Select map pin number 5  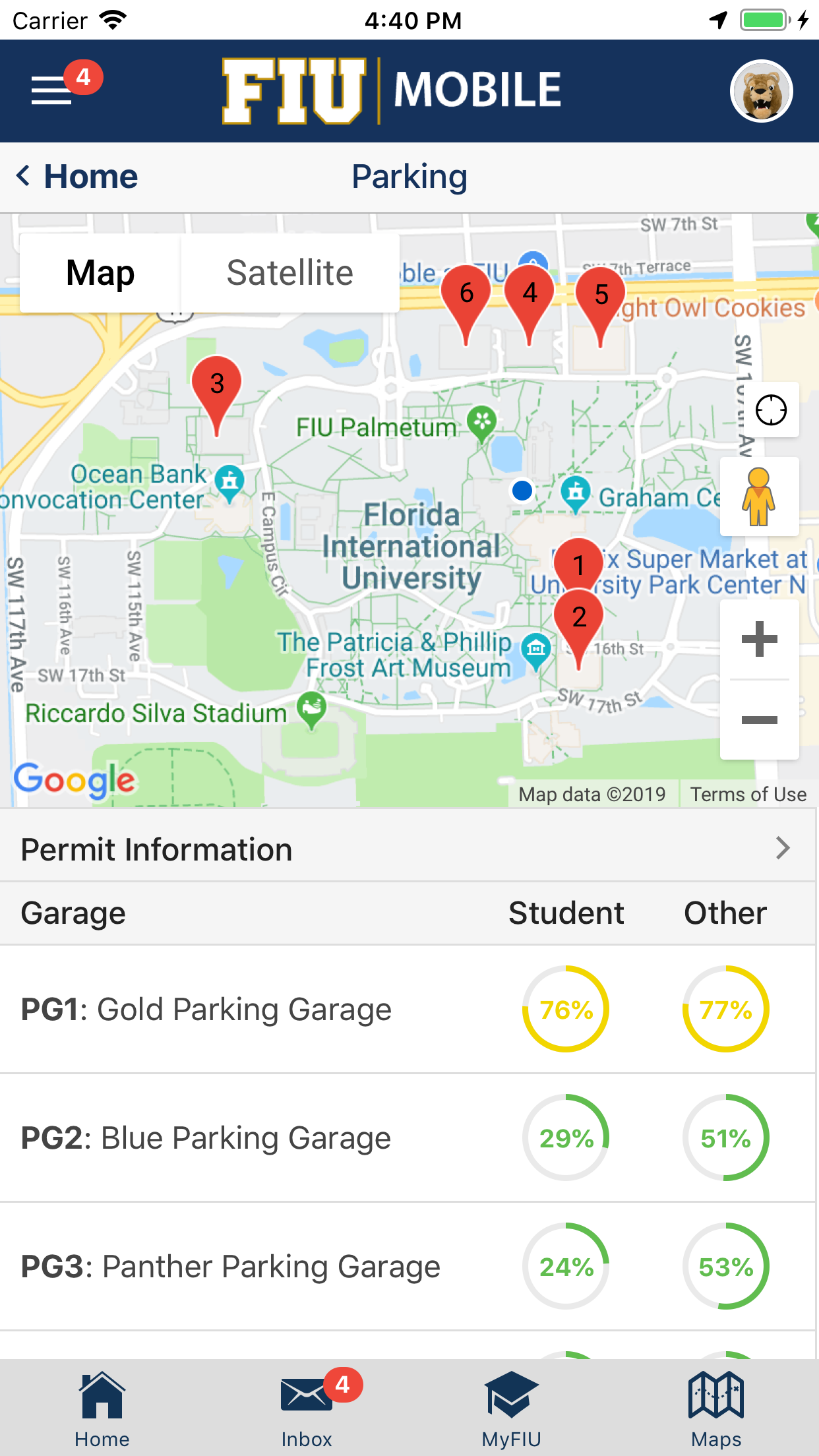pyautogui.click(x=601, y=297)
